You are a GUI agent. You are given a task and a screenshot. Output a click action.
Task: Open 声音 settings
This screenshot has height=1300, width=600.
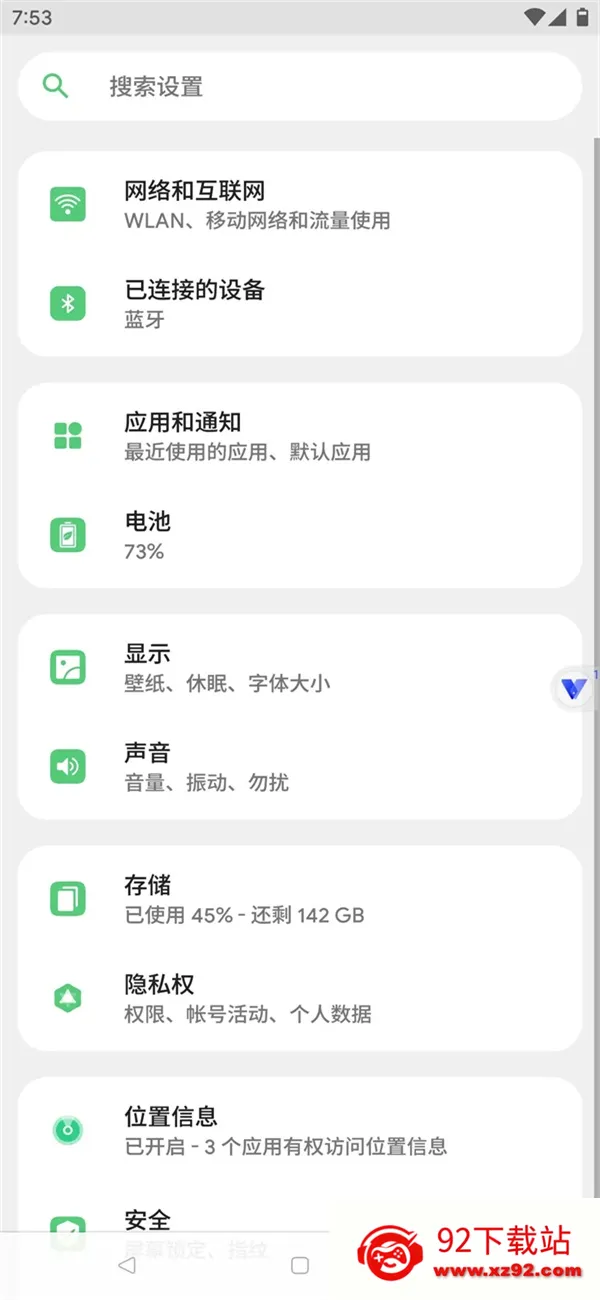pyautogui.click(x=300, y=767)
